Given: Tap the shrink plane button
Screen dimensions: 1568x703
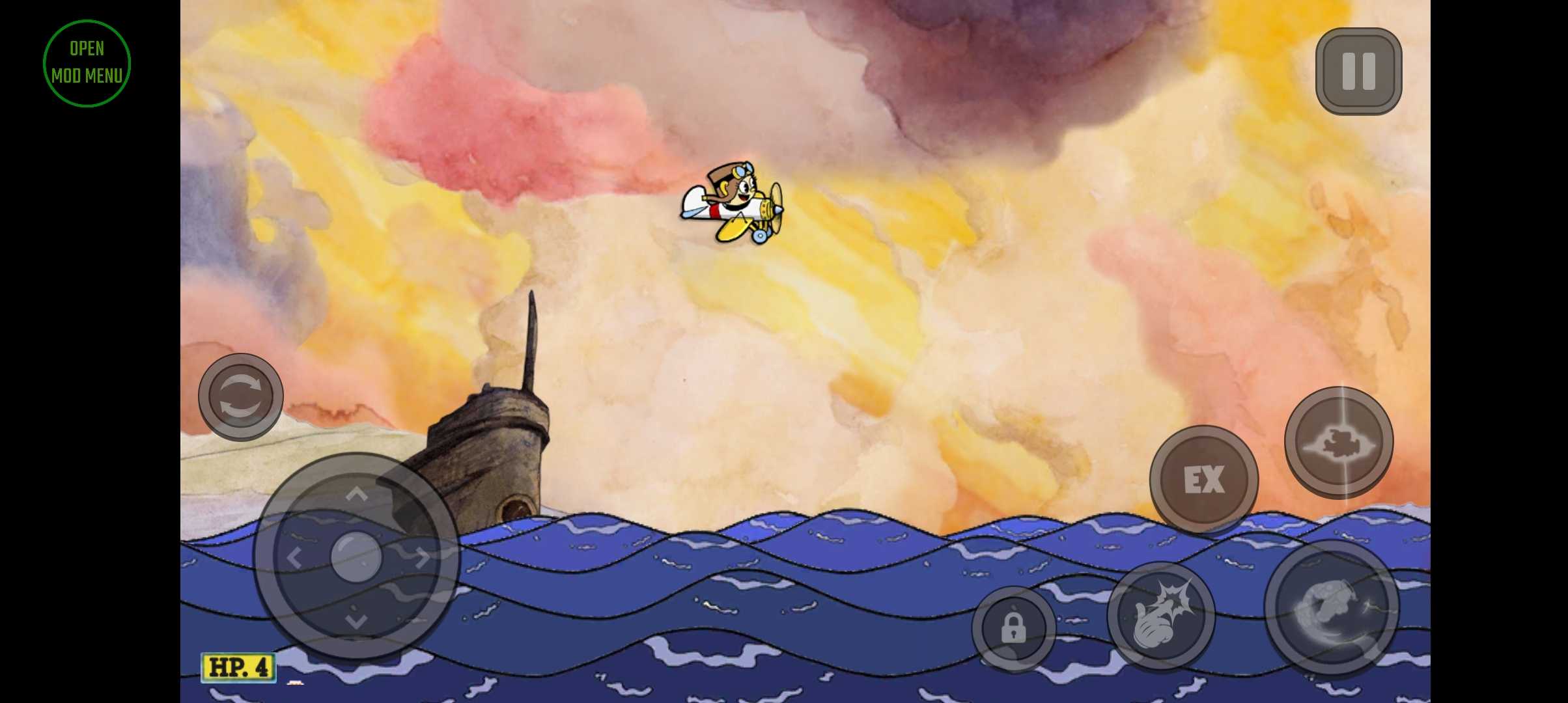Looking at the screenshot, I should coord(1338,441).
